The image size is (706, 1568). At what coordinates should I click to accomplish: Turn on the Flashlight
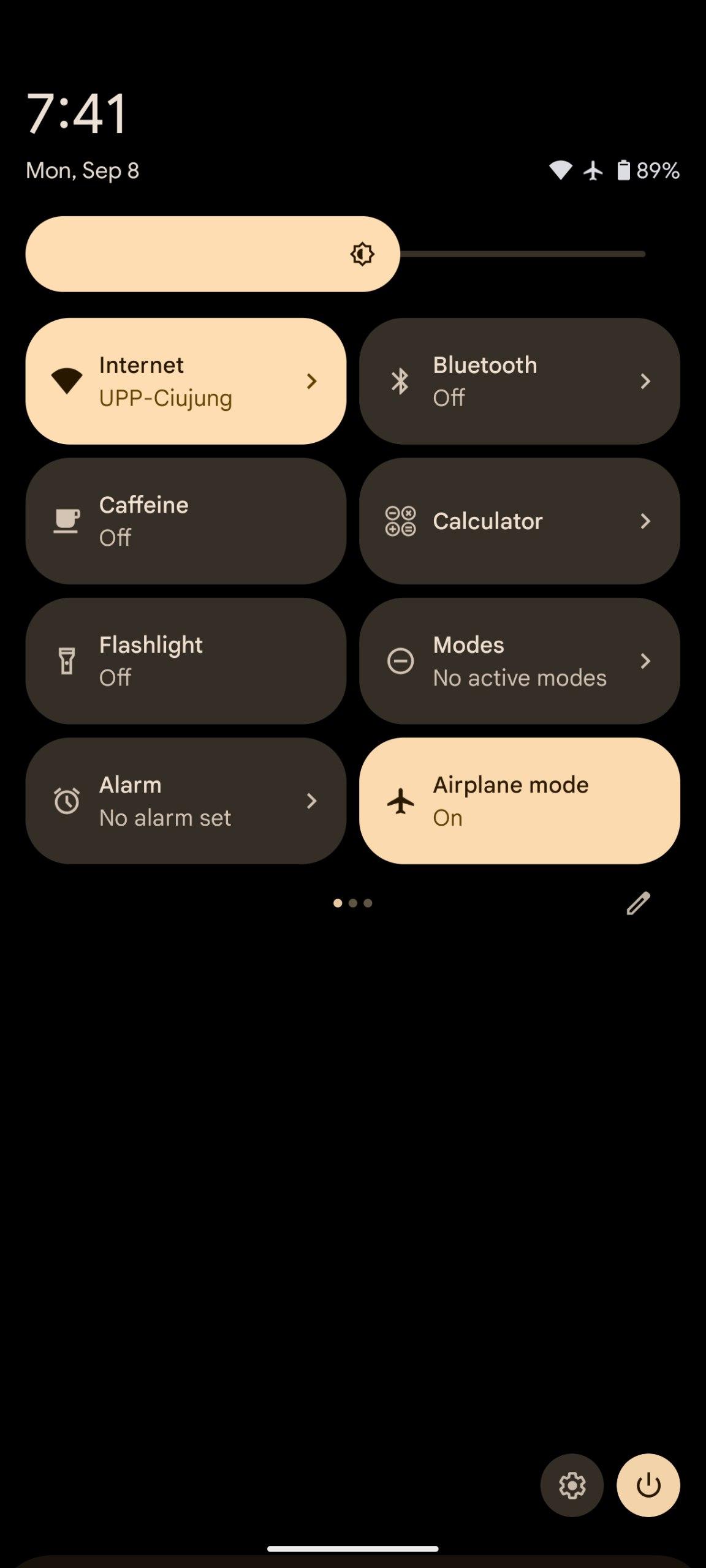pyautogui.click(x=185, y=661)
